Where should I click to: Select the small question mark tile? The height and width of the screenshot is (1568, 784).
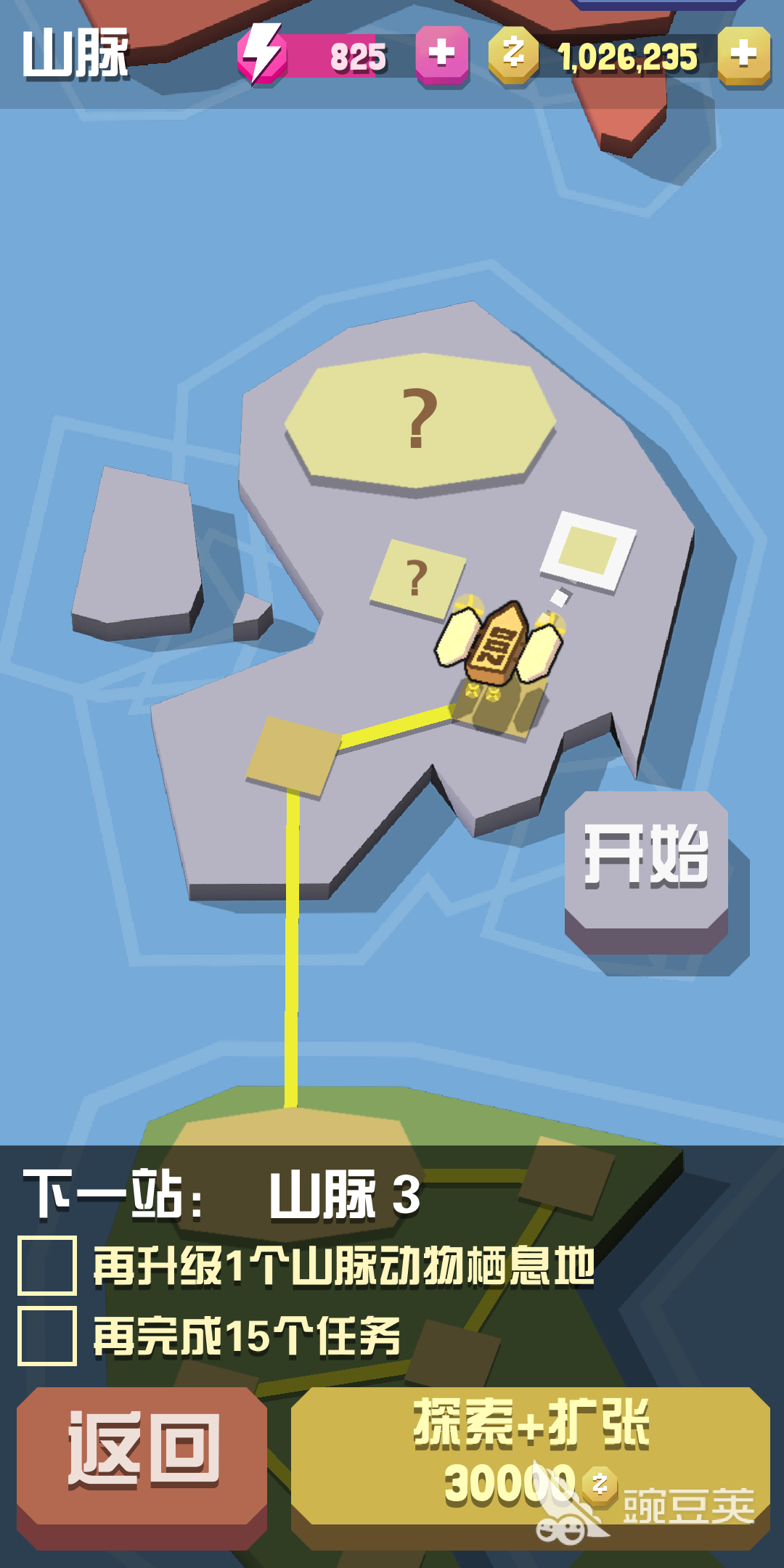(417, 579)
